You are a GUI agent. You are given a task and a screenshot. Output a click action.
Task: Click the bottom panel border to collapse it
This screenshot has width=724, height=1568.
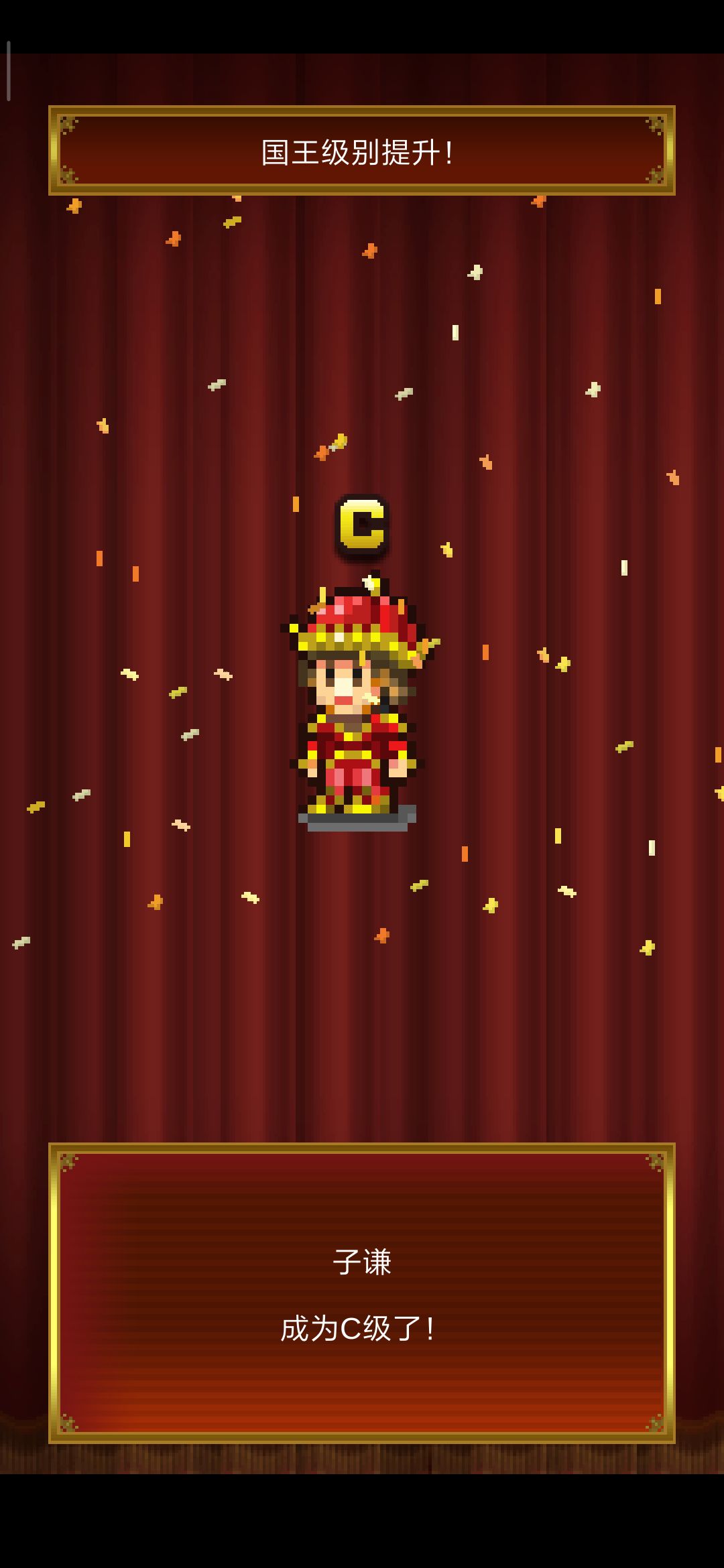pyautogui.click(x=362, y=1436)
